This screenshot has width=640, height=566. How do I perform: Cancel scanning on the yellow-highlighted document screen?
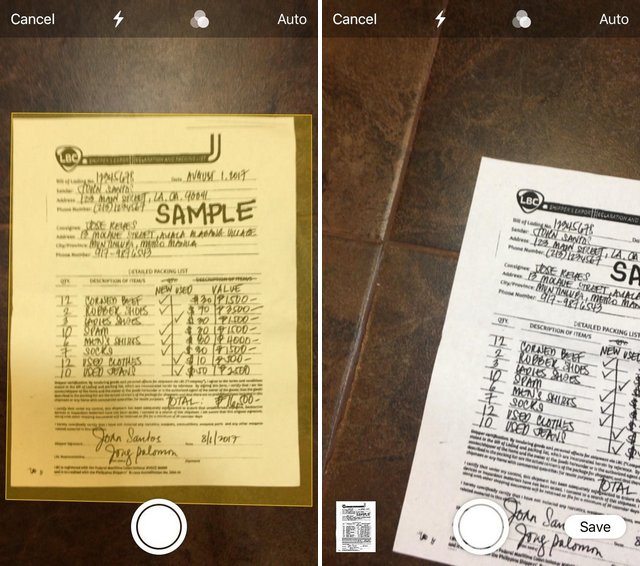(x=33, y=19)
